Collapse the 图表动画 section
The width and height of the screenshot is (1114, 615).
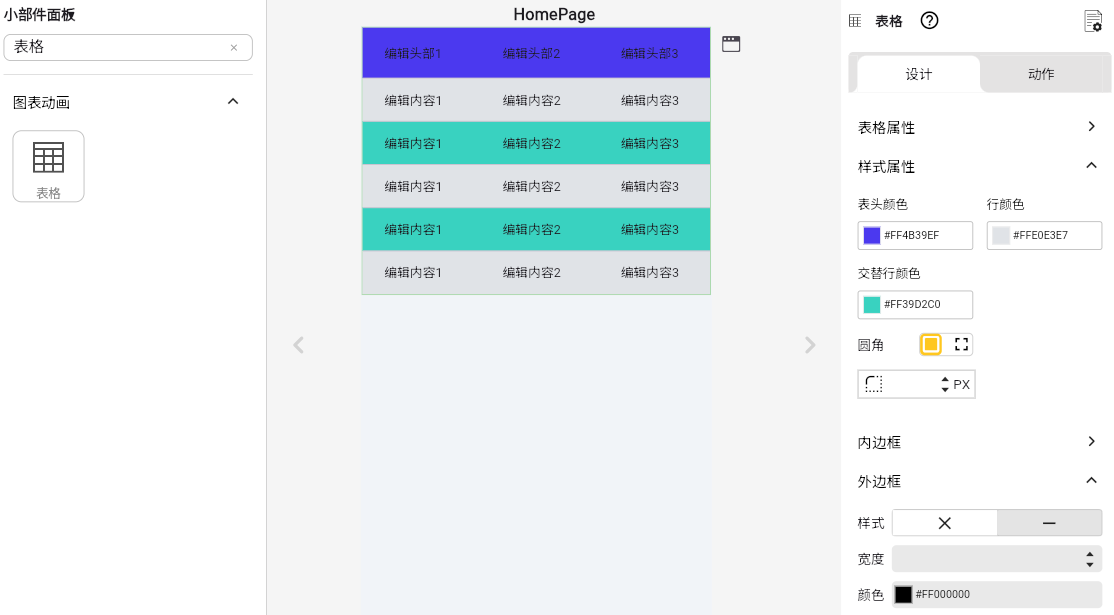click(233, 102)
